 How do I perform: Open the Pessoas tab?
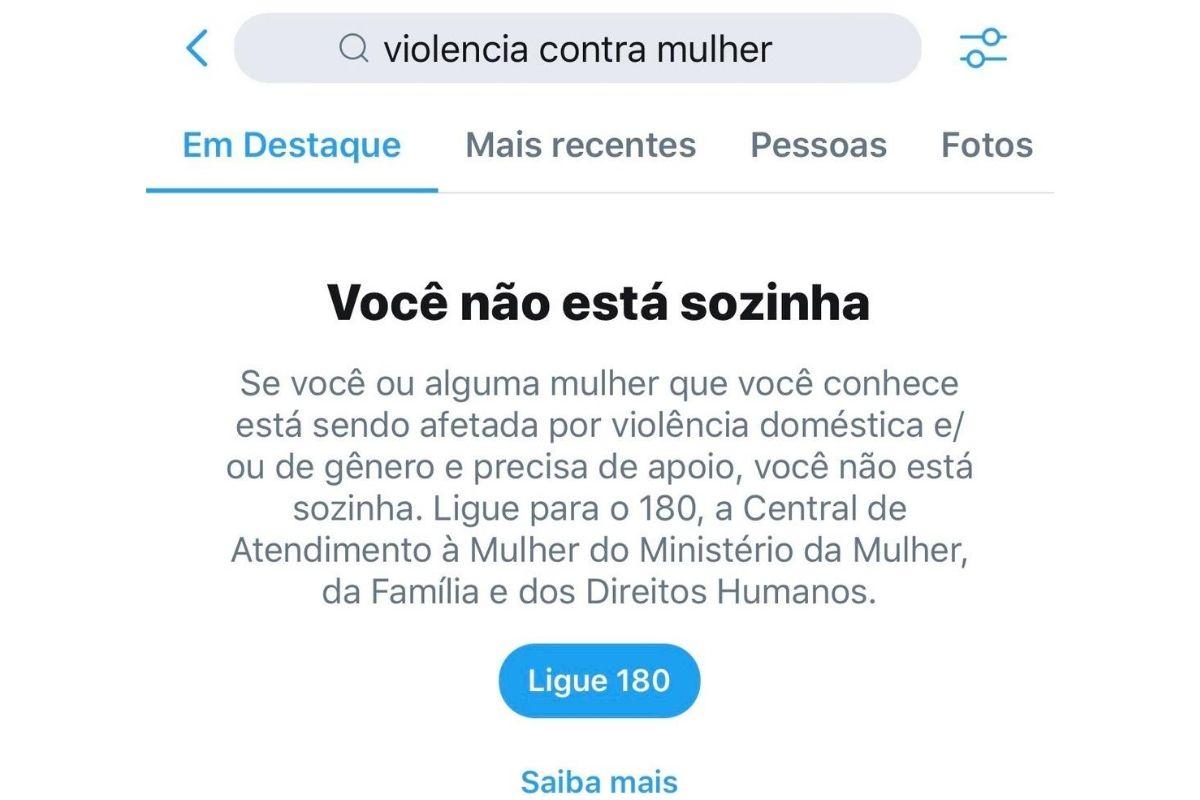818,146
